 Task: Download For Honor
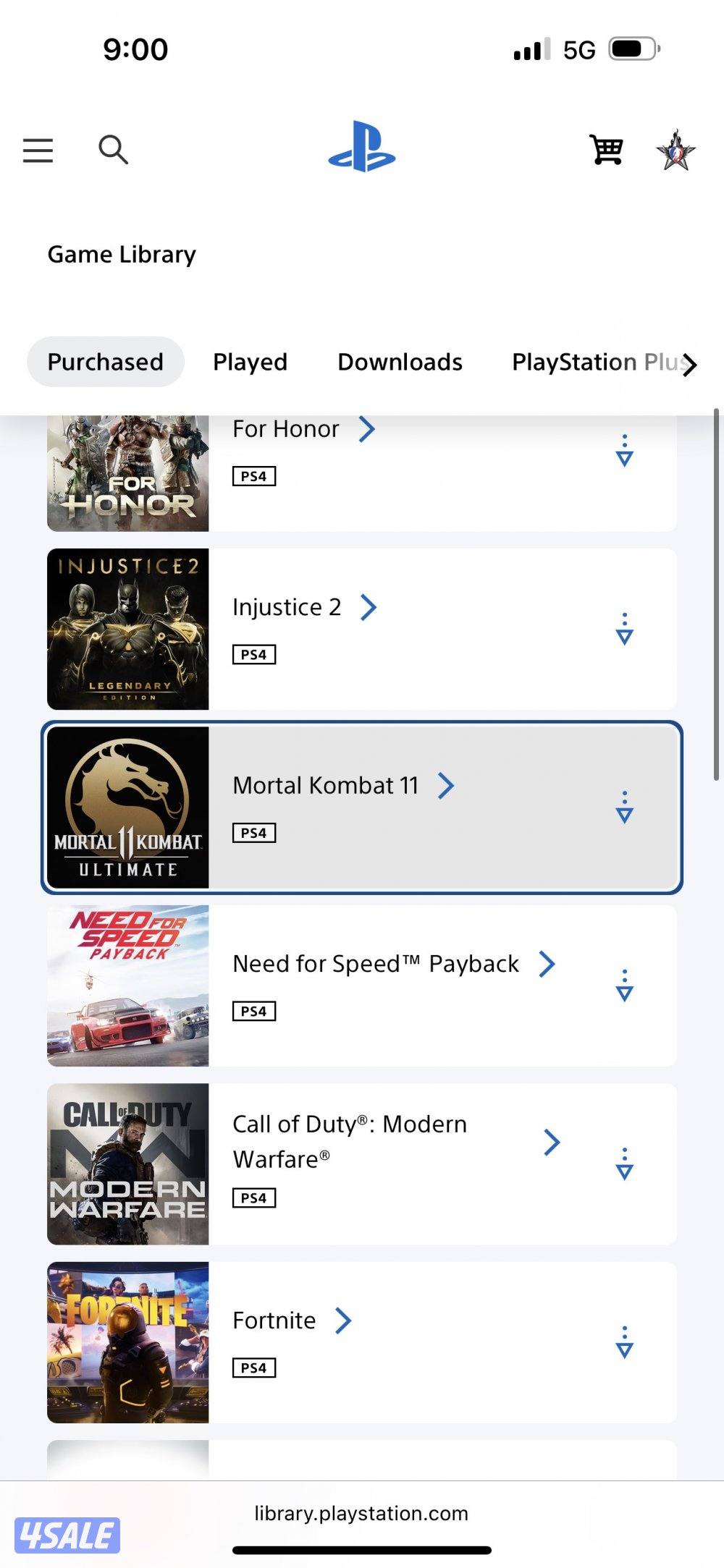624,451
